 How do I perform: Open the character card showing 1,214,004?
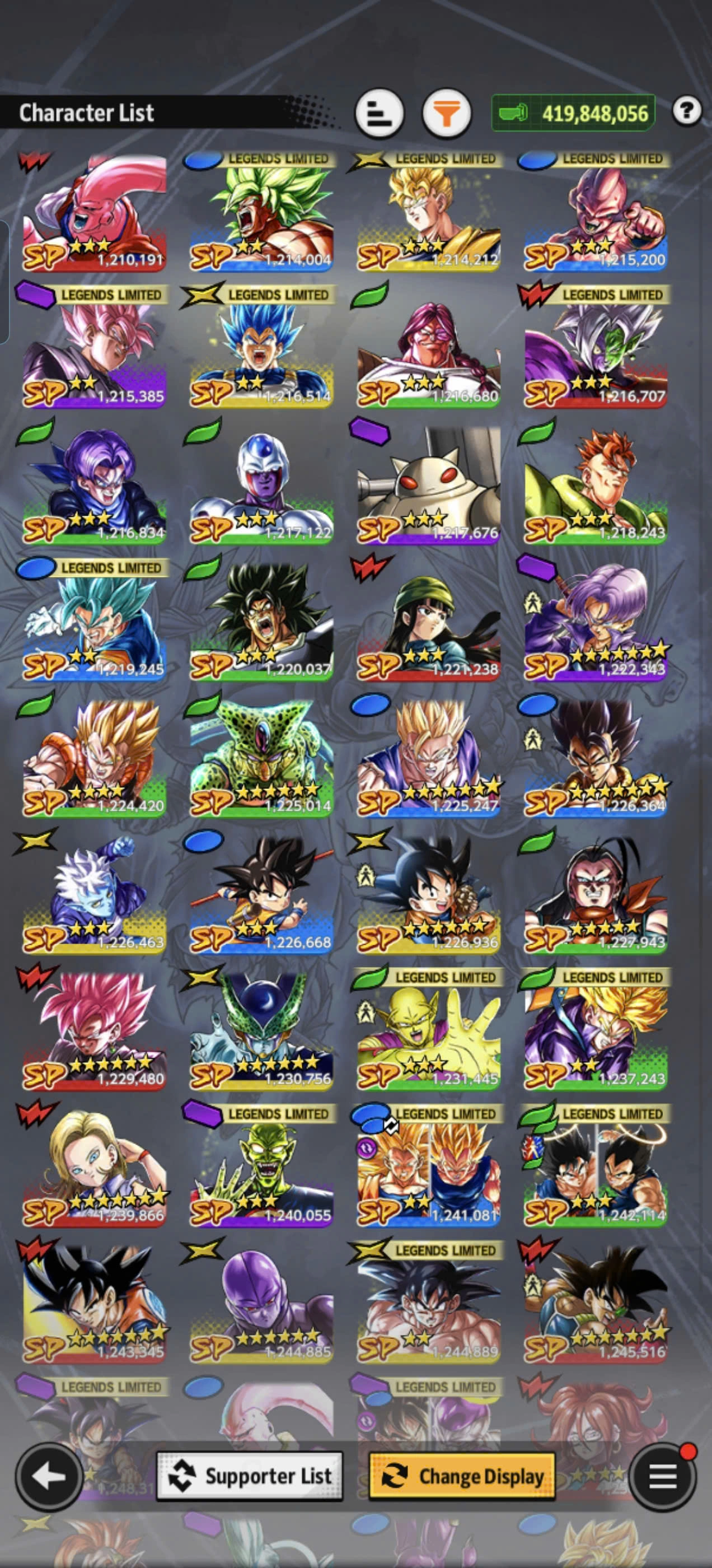[x=261, y=213]
